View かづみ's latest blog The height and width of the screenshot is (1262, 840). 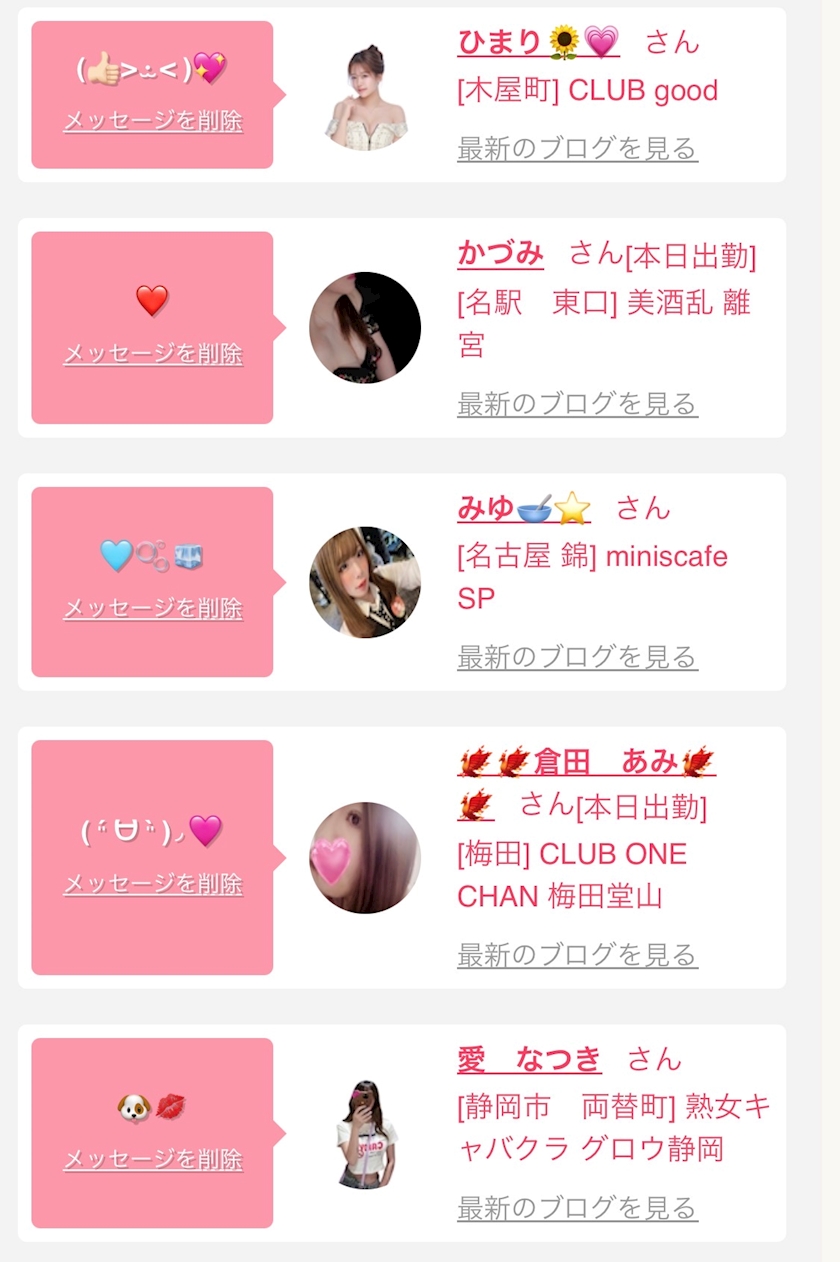tap(577, 404)
